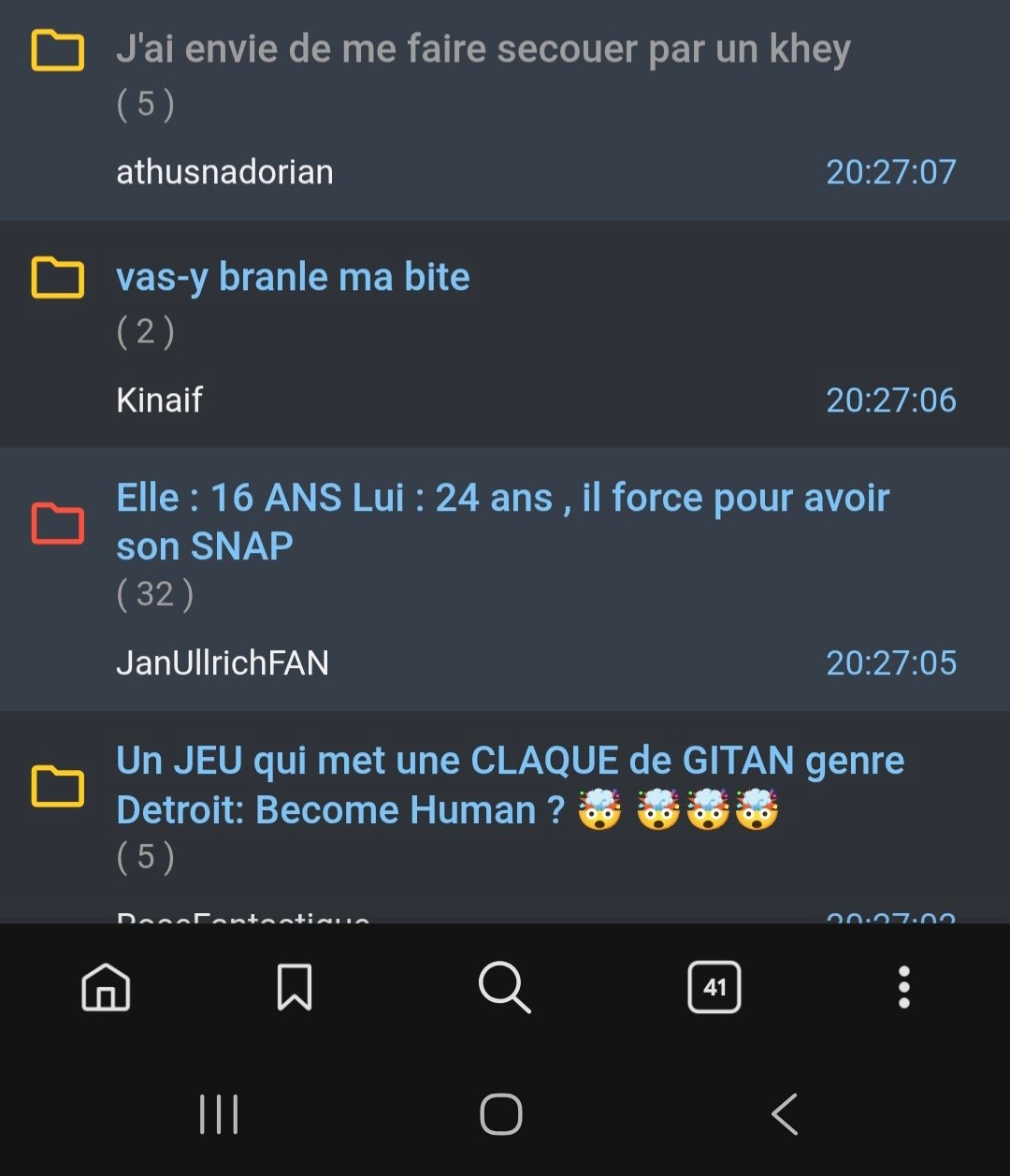
Task: Open the topic posted by JanUllrichFAN
Action: tap(502, 521)
